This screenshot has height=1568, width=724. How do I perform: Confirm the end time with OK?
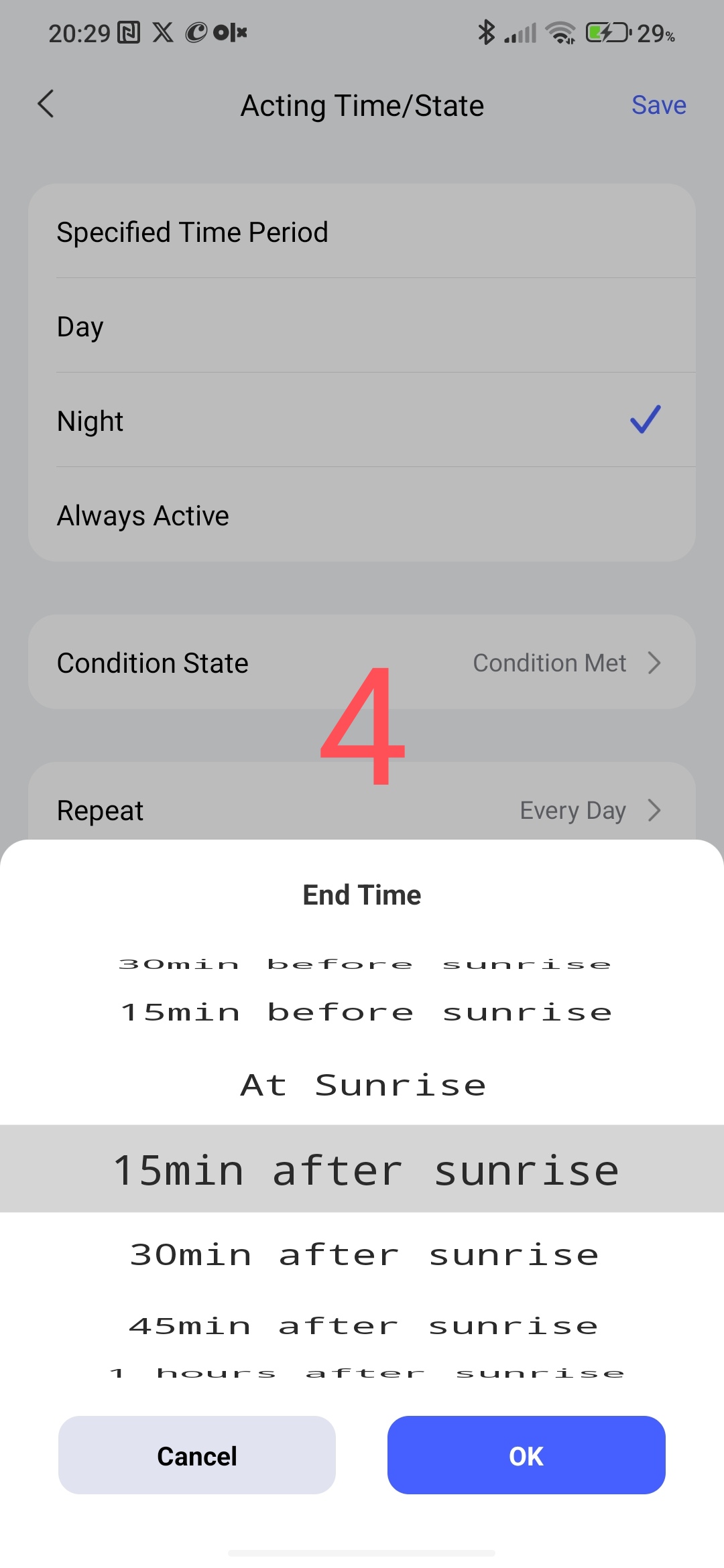tap(526, 1455)
